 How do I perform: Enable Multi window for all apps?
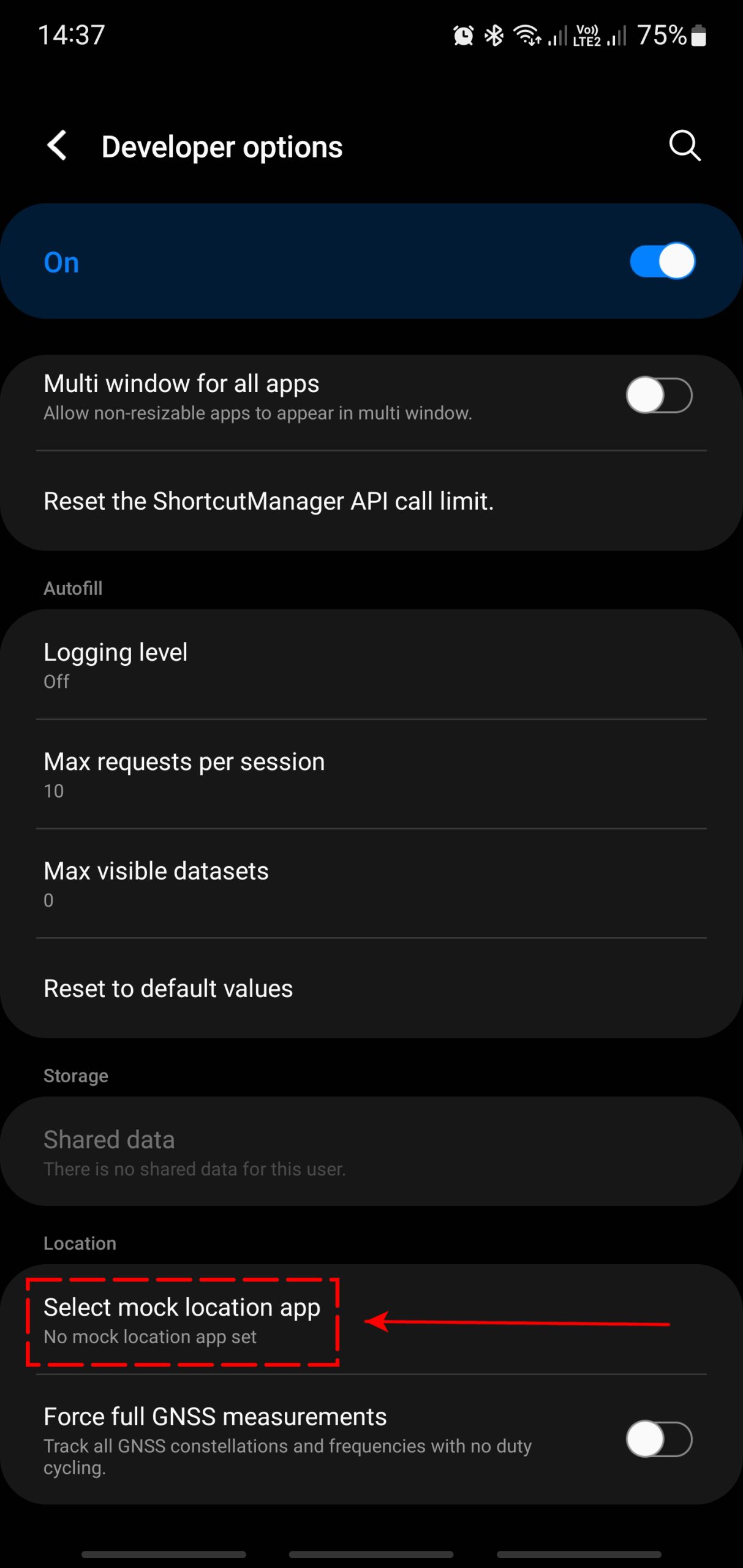[x=658, y=396]
